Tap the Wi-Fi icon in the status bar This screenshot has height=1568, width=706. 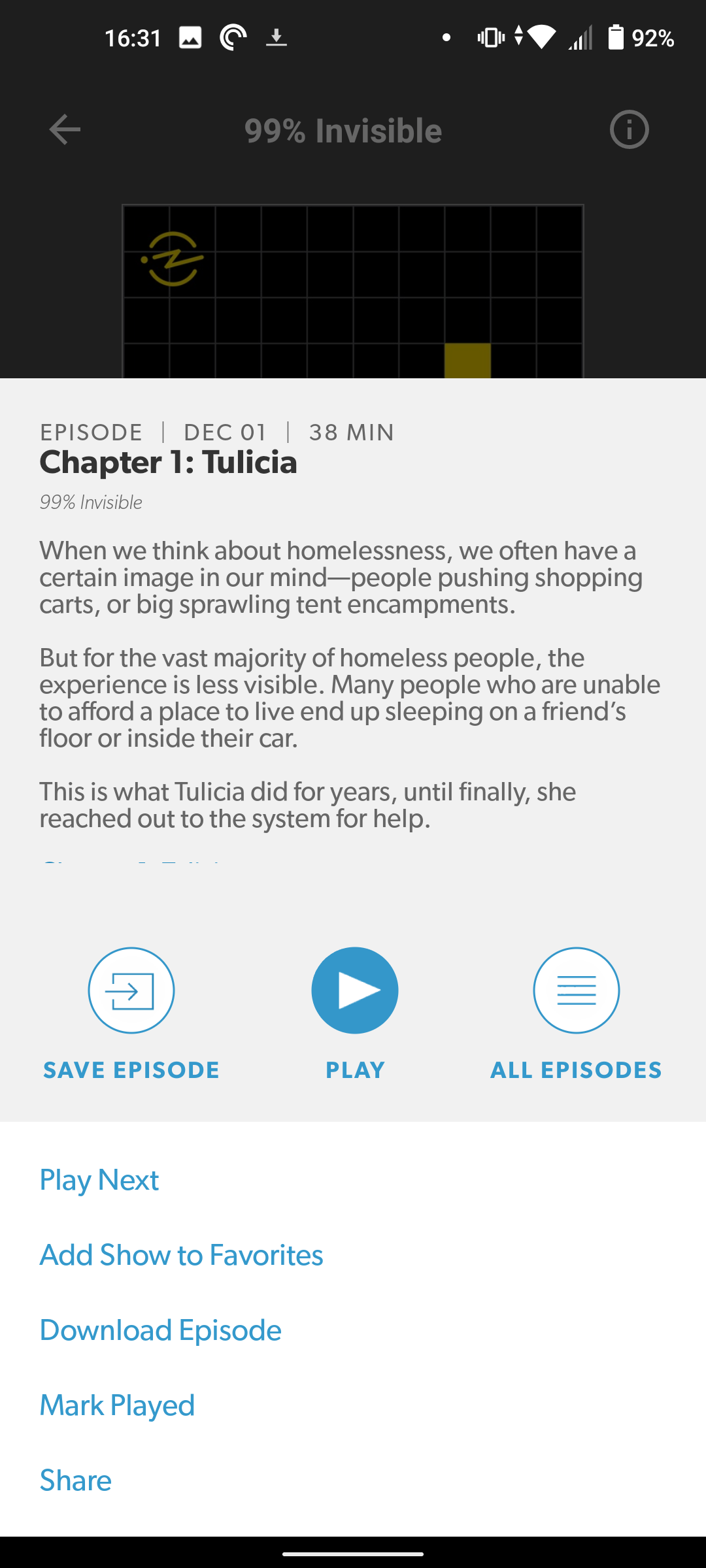pyautogui.click(x=541, y=37)
